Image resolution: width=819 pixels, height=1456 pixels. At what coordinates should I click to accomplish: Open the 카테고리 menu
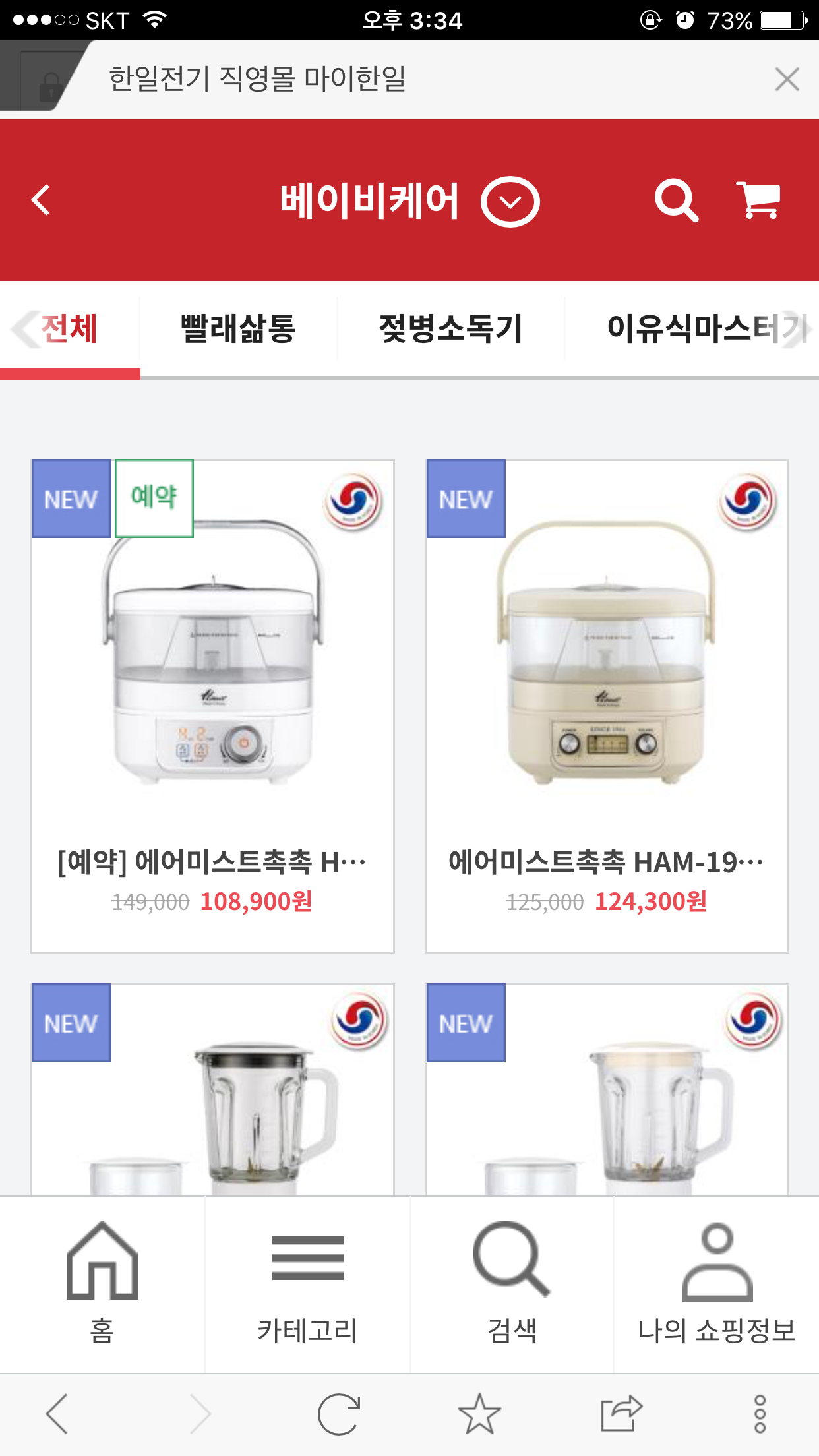click(x=307, y=1283)
